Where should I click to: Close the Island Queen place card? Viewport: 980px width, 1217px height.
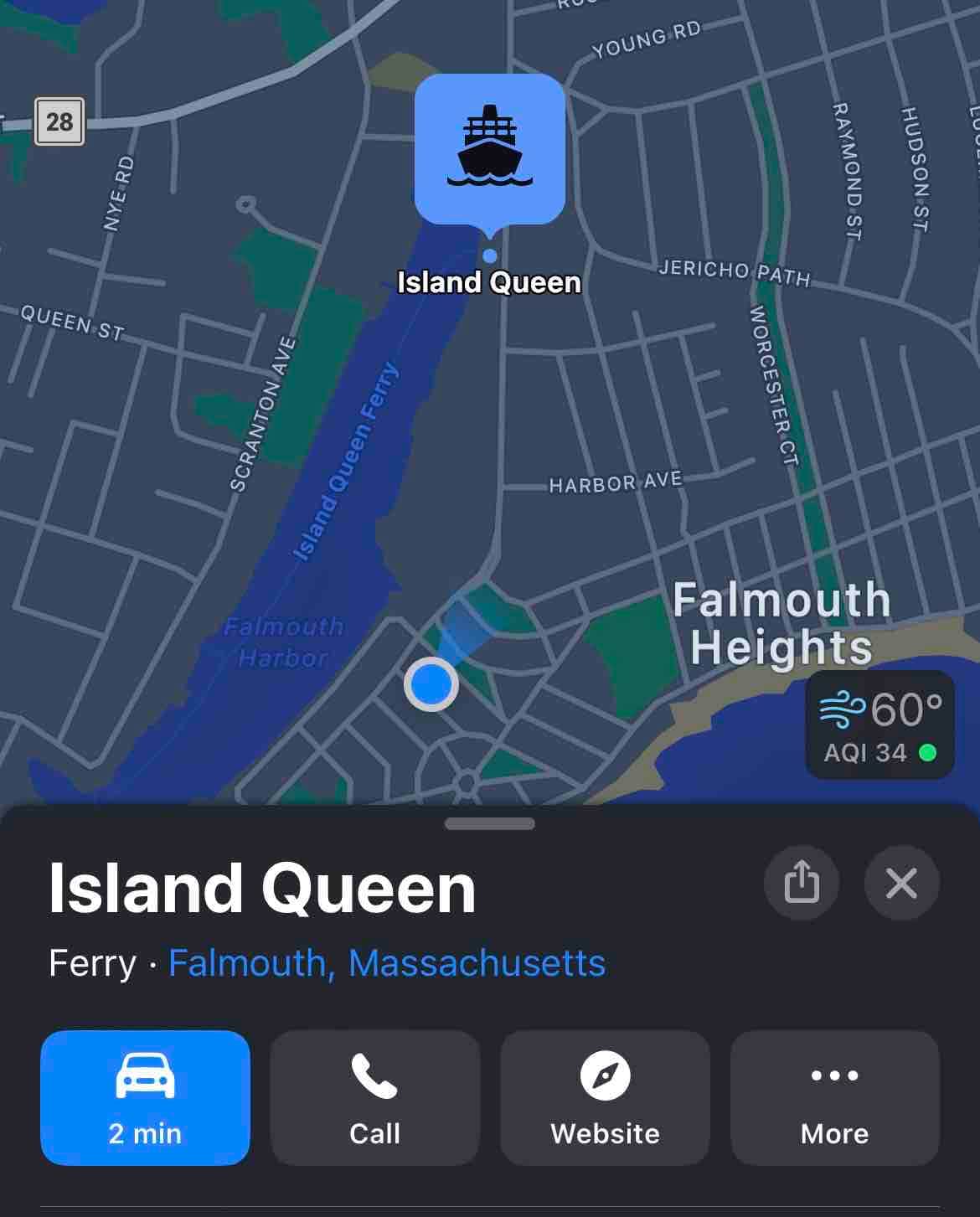901,883
